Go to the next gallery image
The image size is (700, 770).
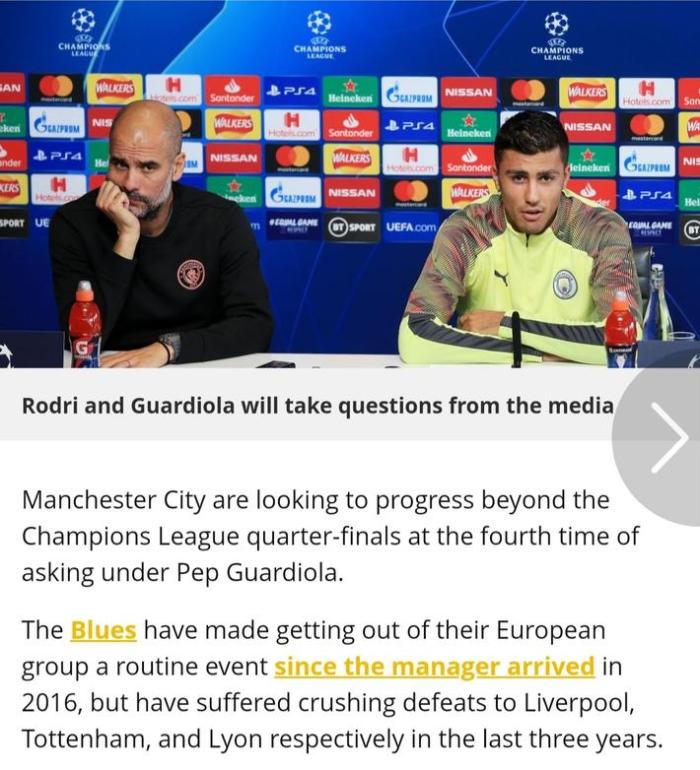tap(668, 438)
